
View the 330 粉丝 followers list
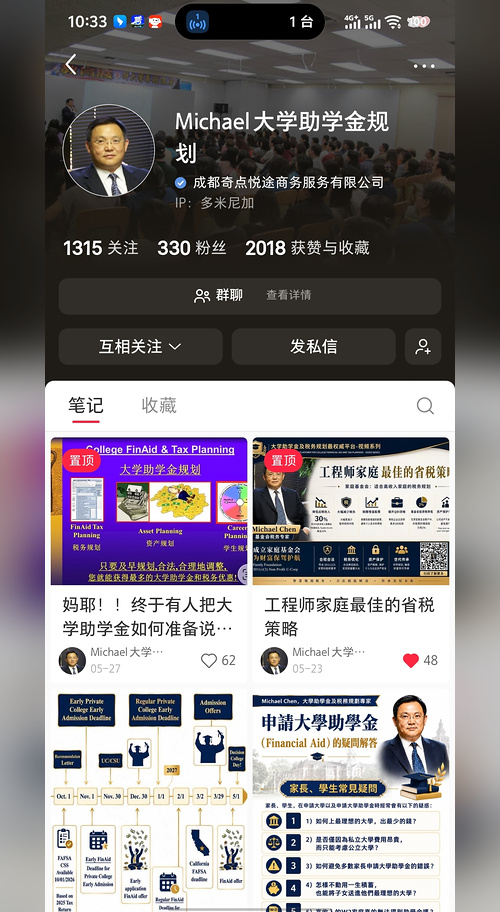click(191, 248)
